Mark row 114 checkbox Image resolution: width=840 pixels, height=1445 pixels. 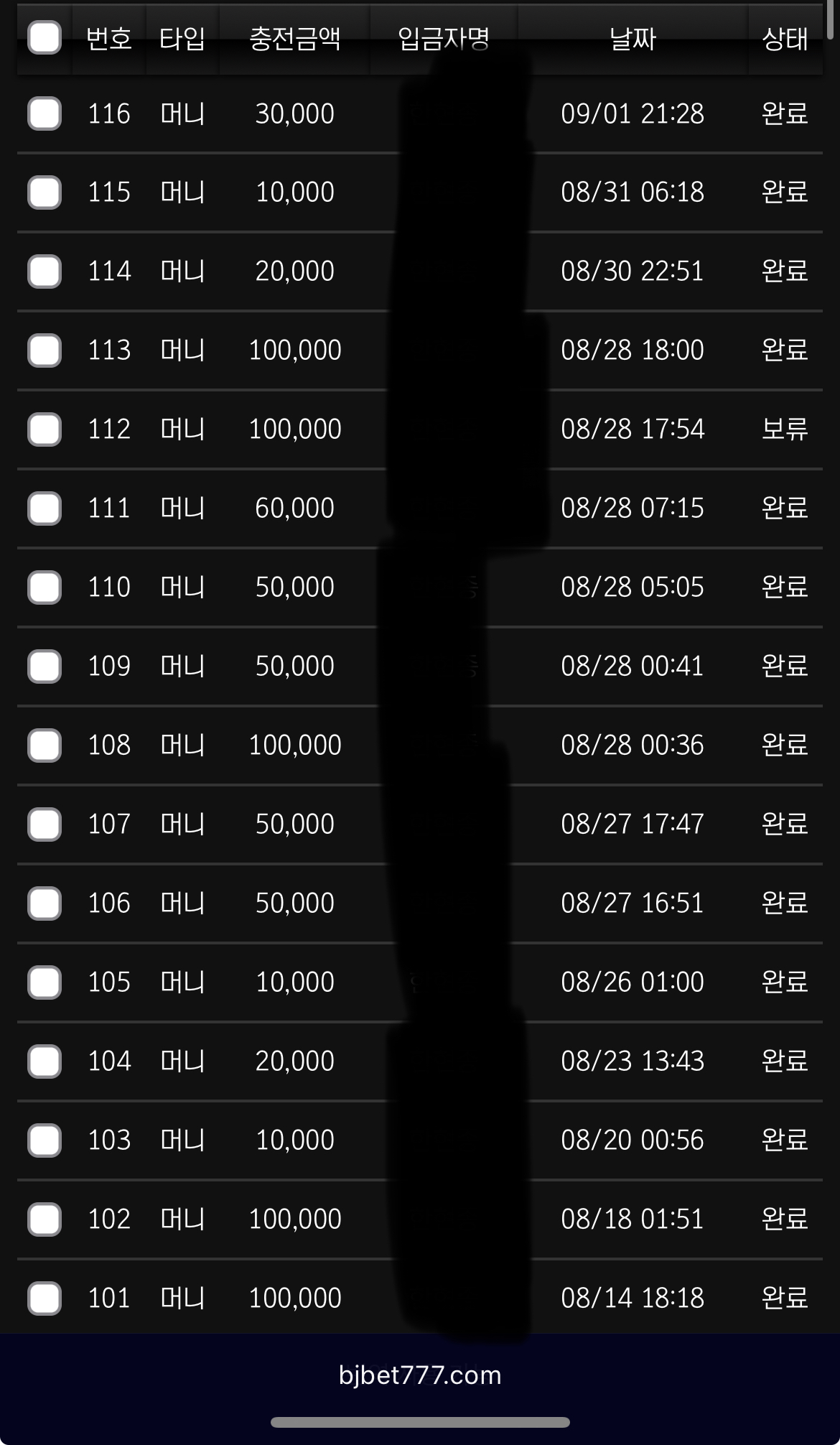point(45,271)
